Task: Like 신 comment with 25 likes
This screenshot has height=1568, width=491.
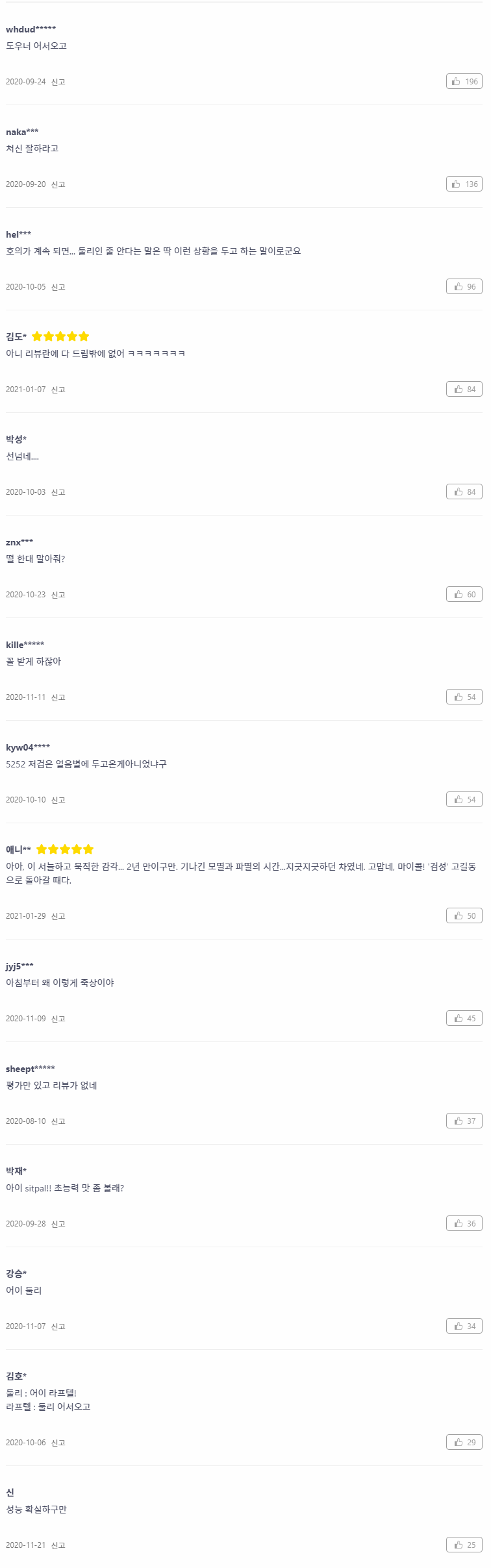Action: [x=464, y=1545]
